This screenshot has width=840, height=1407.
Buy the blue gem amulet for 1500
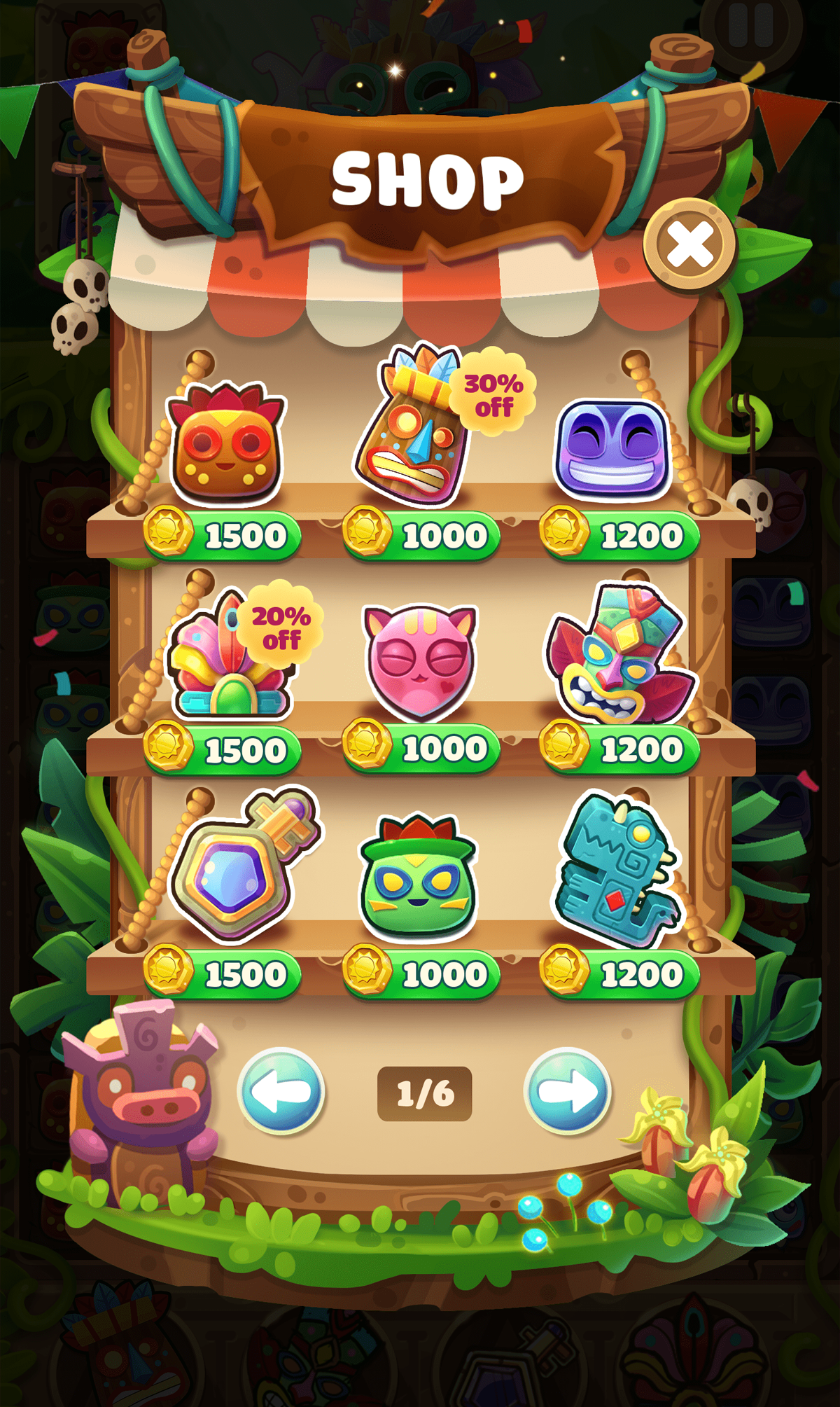[x=224, y=973]
